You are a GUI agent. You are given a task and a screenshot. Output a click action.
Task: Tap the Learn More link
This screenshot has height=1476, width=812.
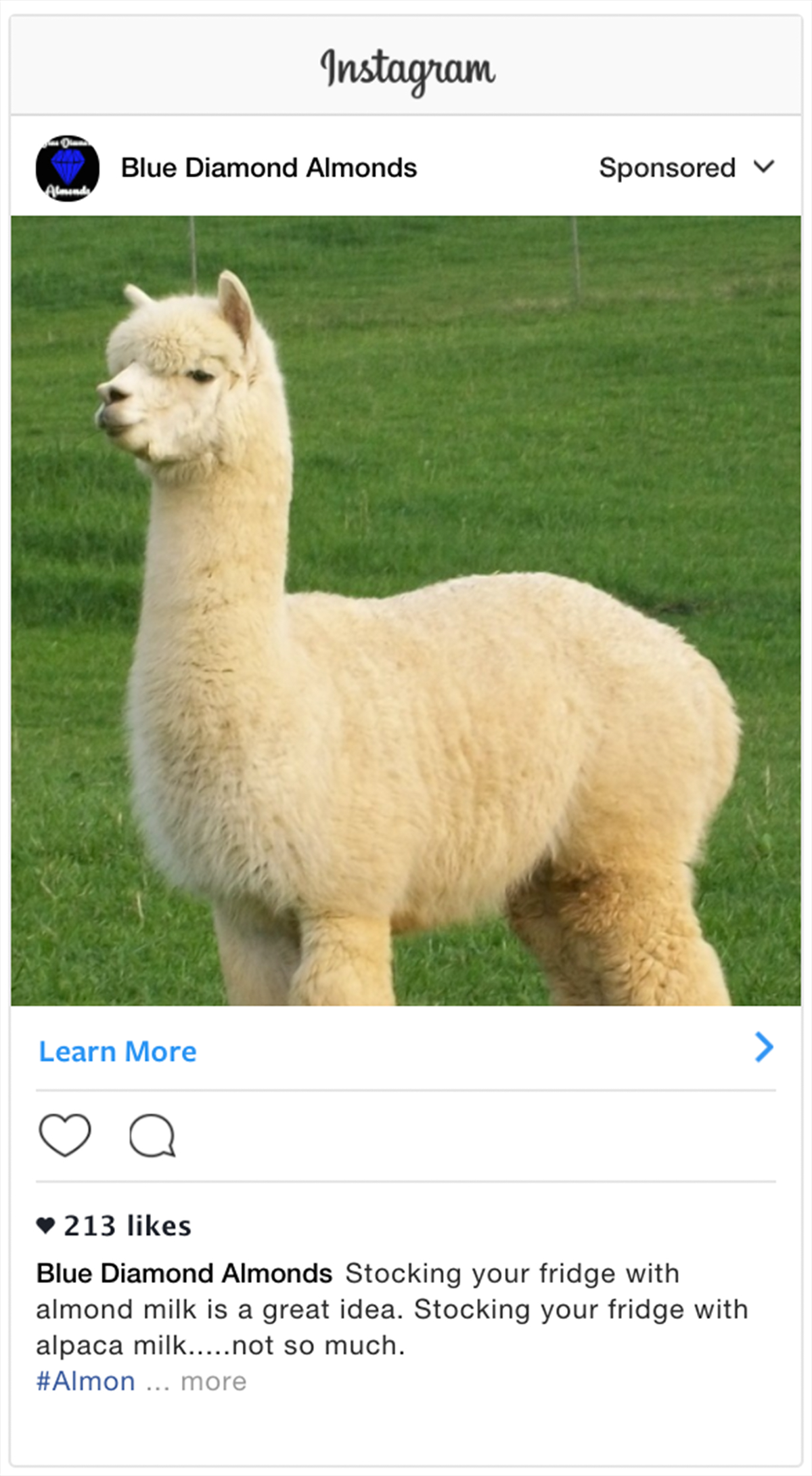click(118, 1051)
